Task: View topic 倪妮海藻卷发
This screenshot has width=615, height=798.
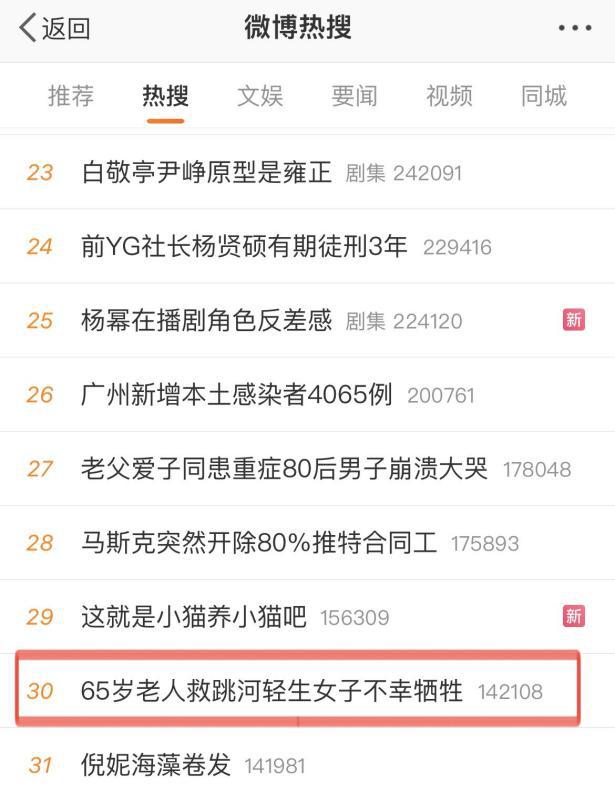Action: pos(156,766)
